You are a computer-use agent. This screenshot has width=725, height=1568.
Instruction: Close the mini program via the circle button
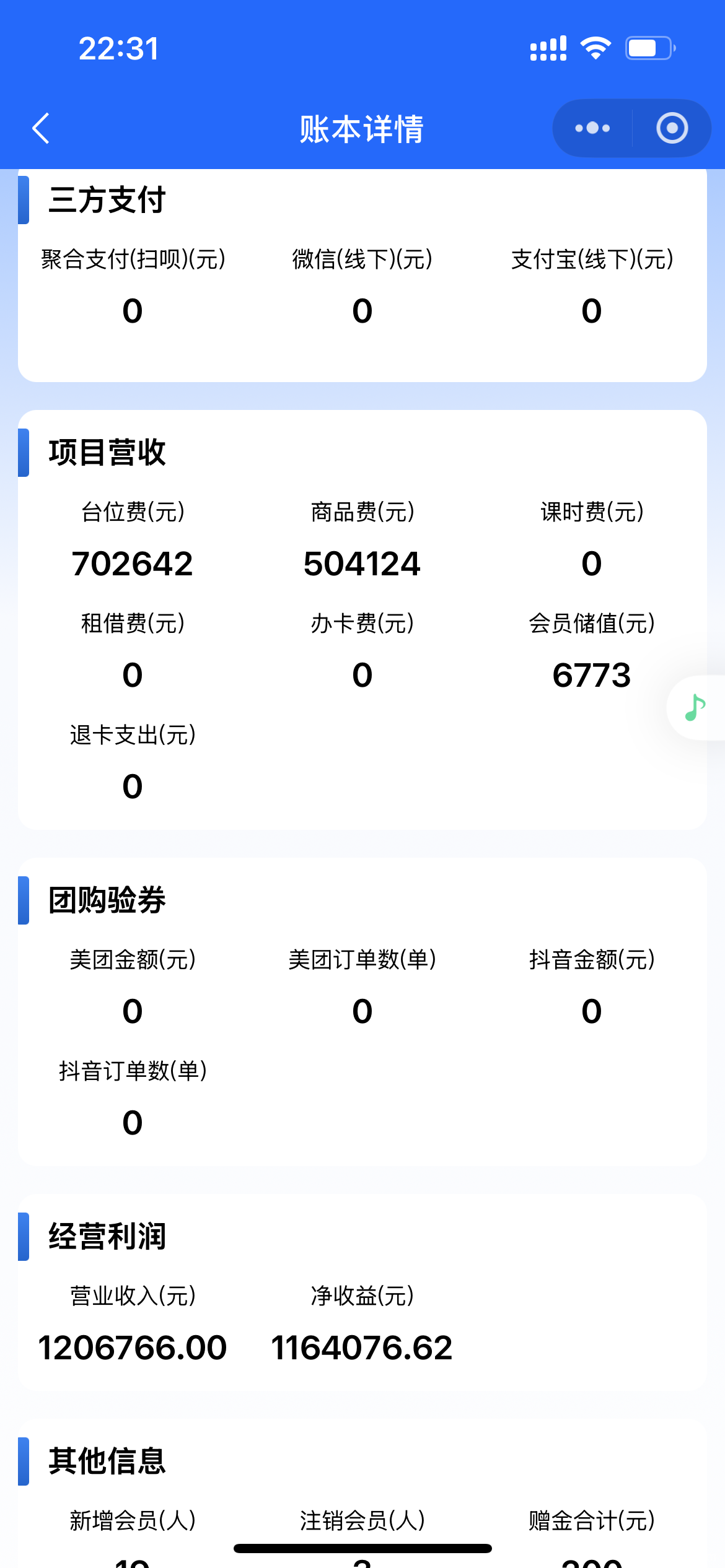672,128
